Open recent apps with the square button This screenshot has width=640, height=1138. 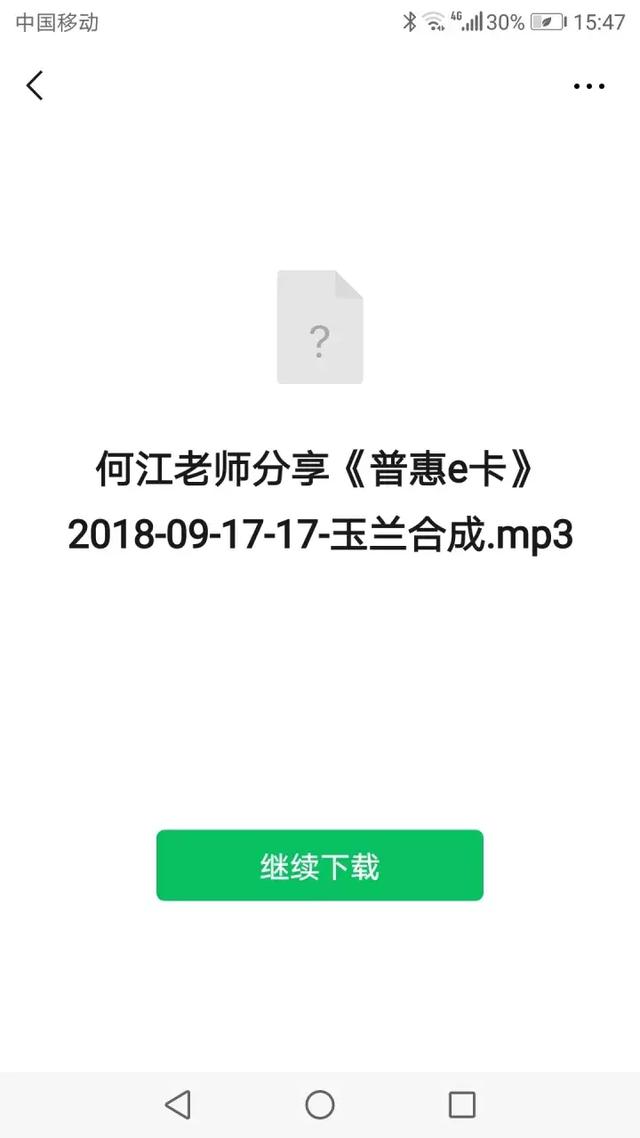tap(462, 1105)
